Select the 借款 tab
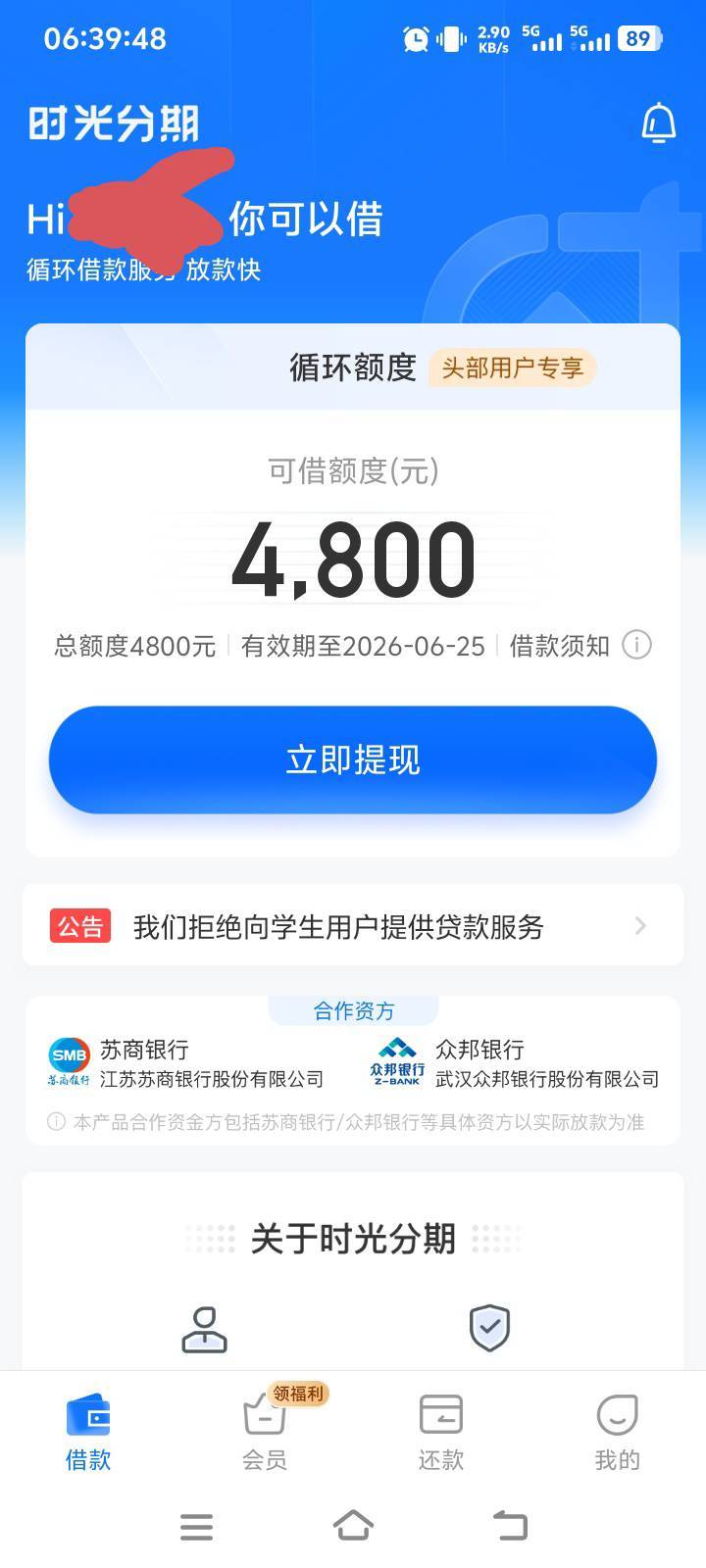706x1568 pixels. [88, 1432]
